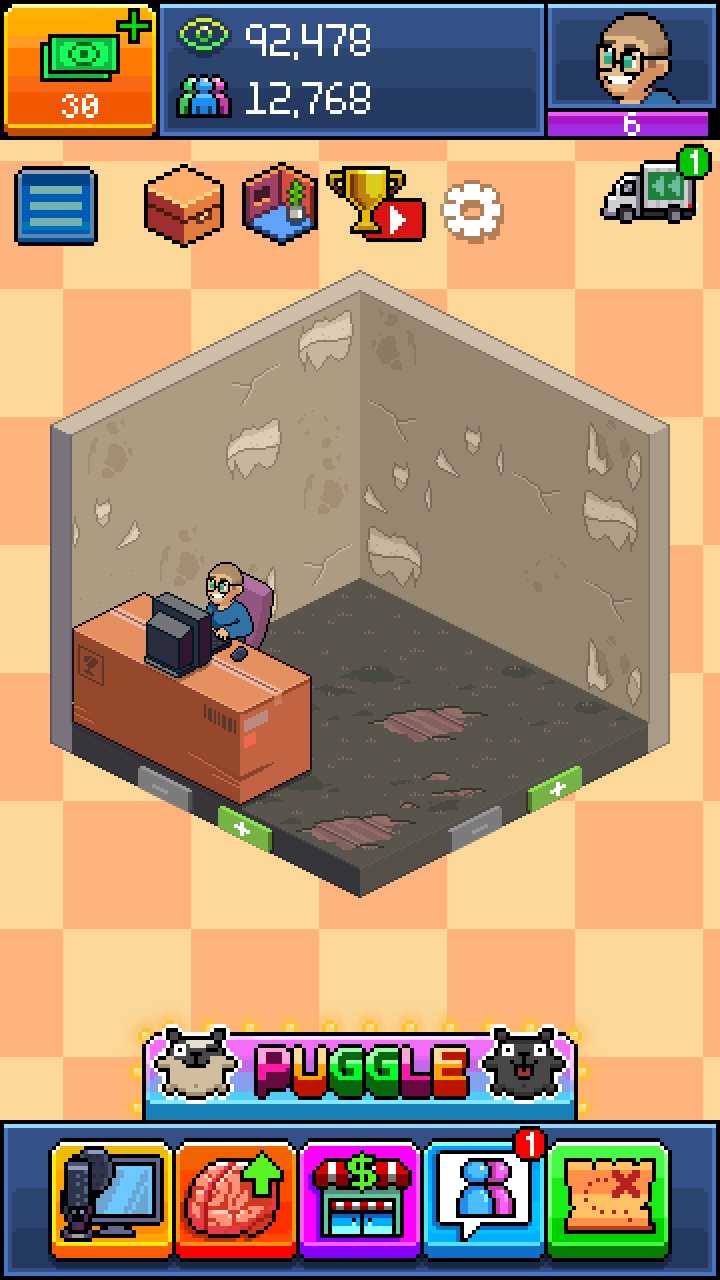Open the trophy video rewards
The width and height of the screenshot is (720, 1280).
tap(374, 204)
